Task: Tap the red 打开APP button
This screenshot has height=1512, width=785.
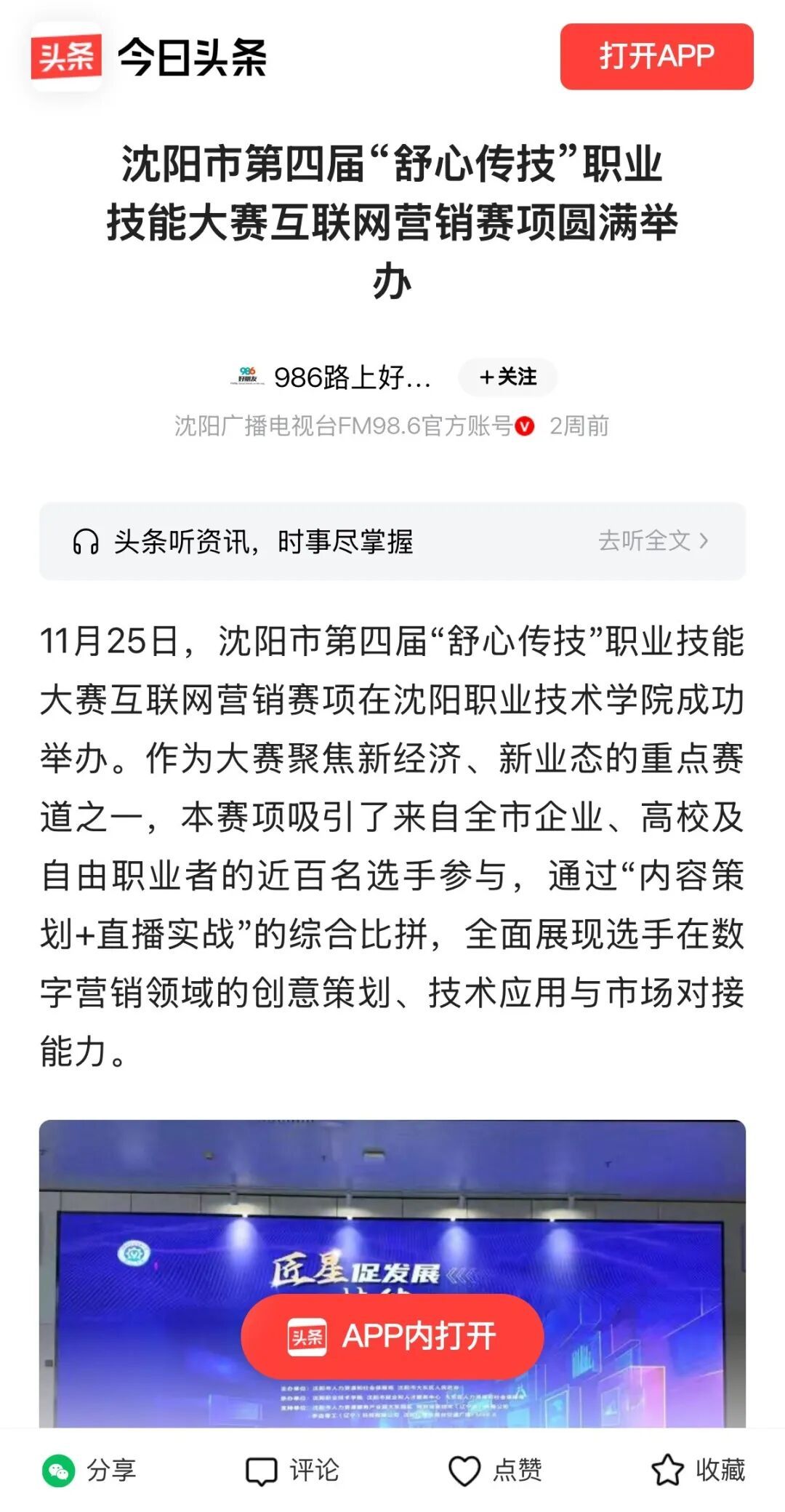Action: point(656,57)
